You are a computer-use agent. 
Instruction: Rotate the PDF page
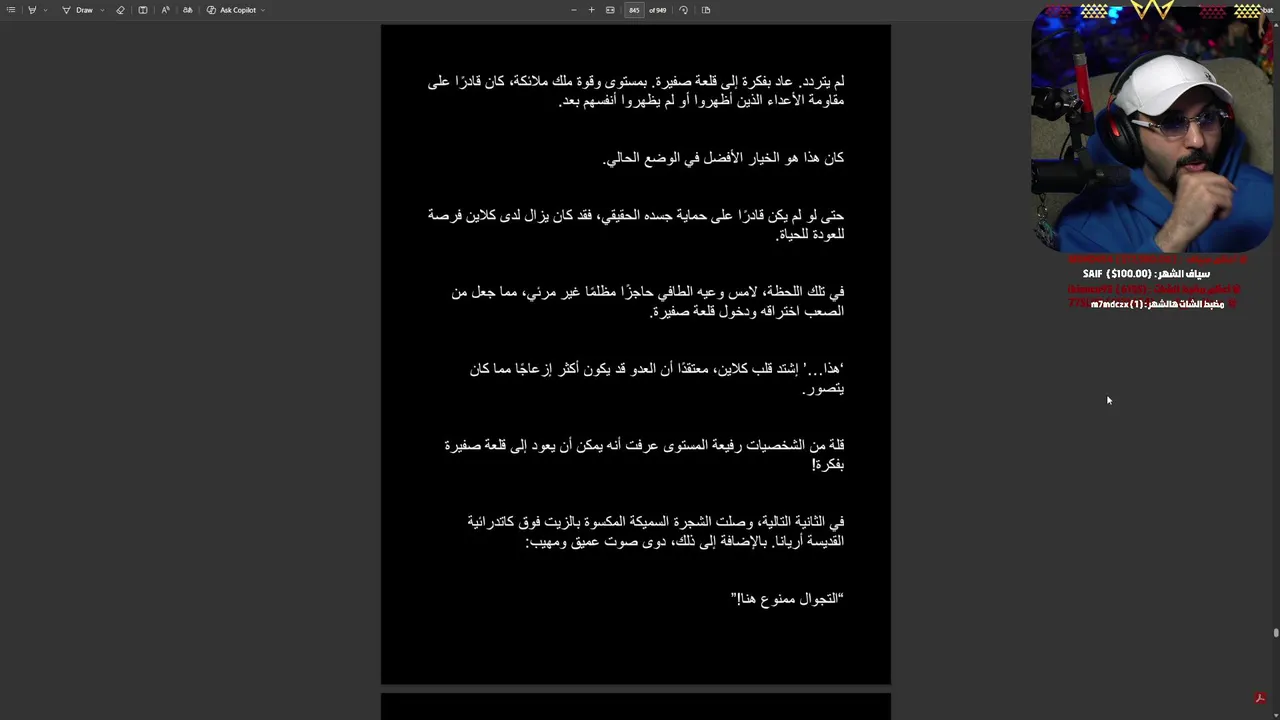[684, 10]
